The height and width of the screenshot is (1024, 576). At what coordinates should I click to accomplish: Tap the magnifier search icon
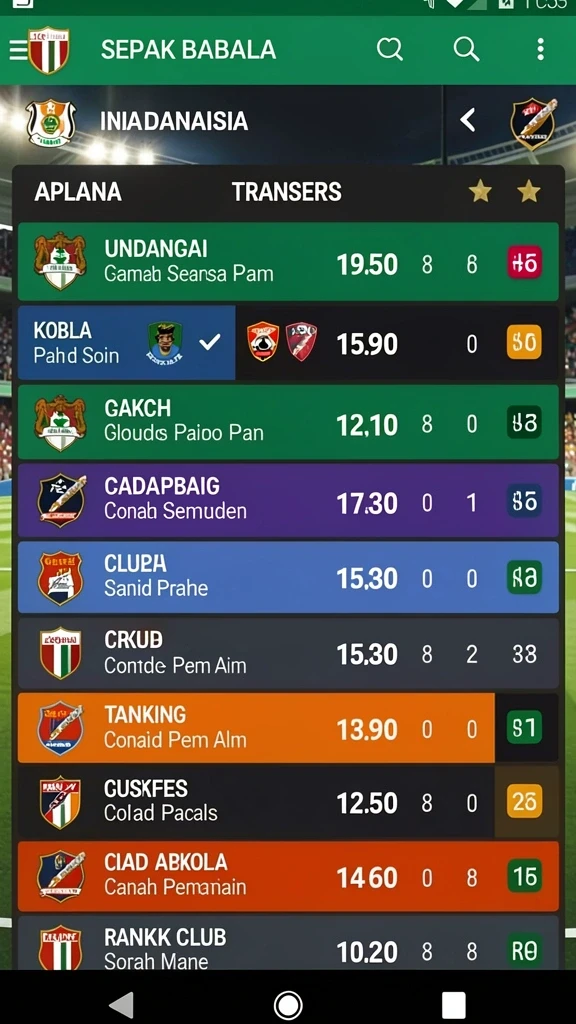tap(466, 49)
